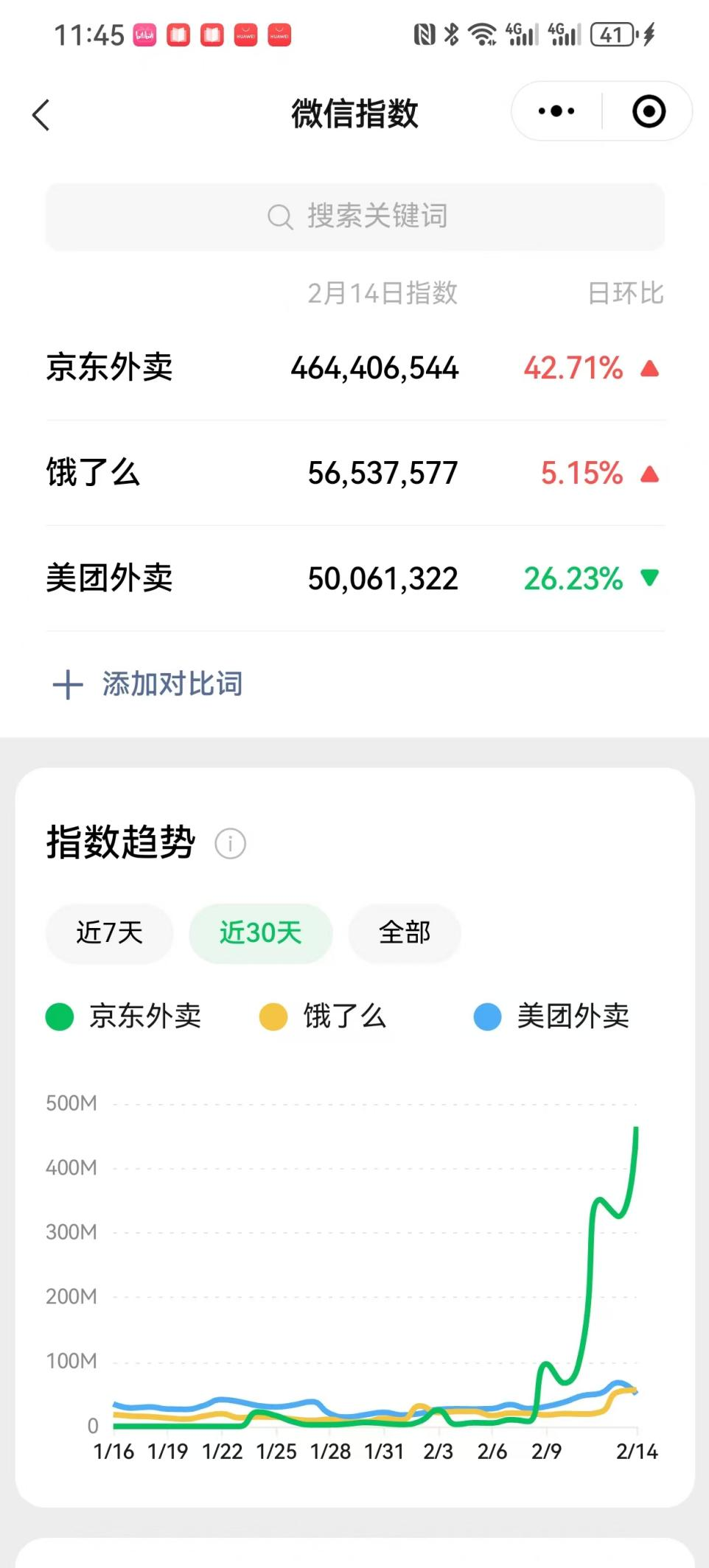
Task: Switch to 近7天 range
Action: [x=110, y=933]
